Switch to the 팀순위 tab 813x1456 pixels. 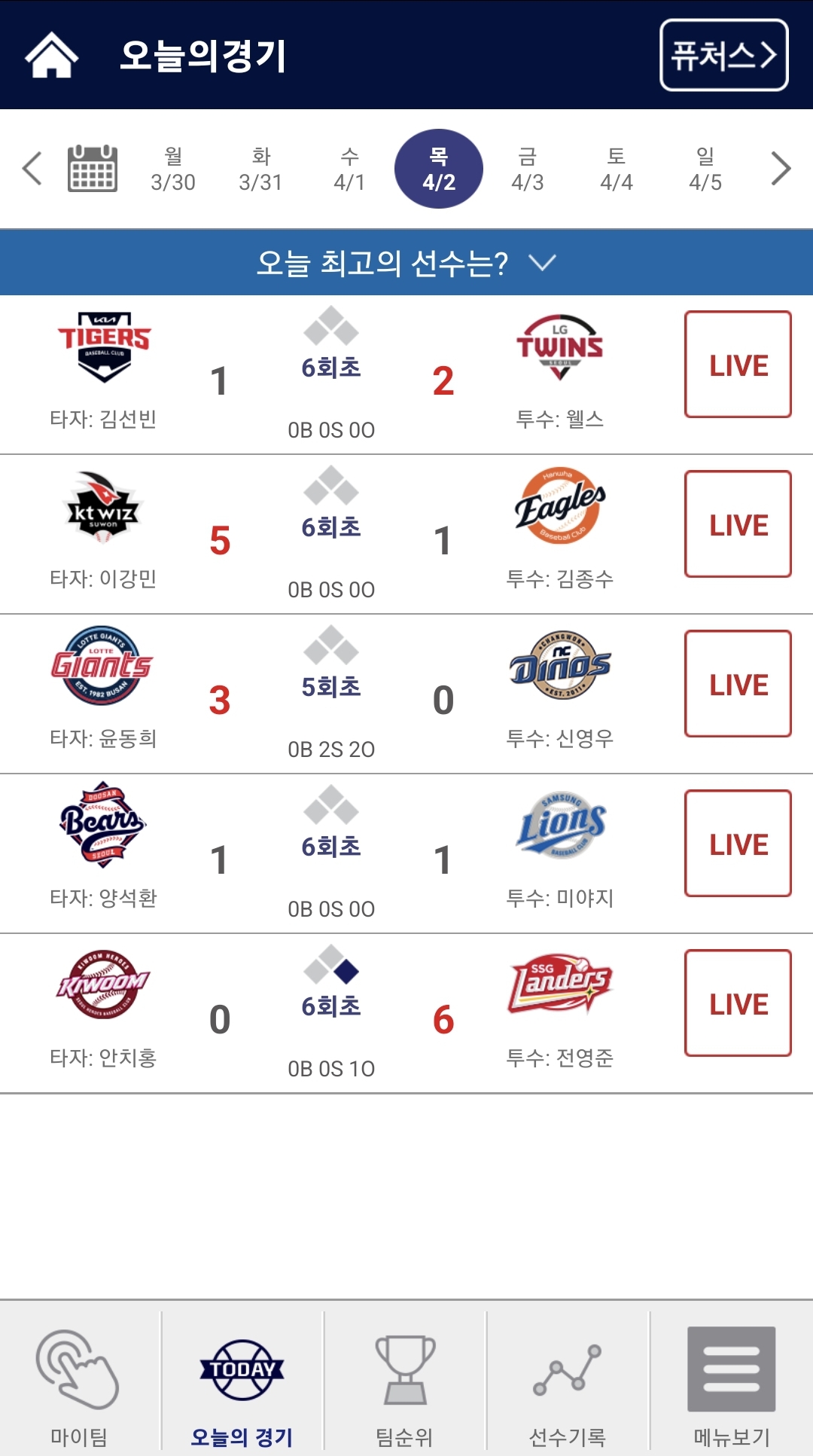pyautogui.click(x=405, y=1382)
